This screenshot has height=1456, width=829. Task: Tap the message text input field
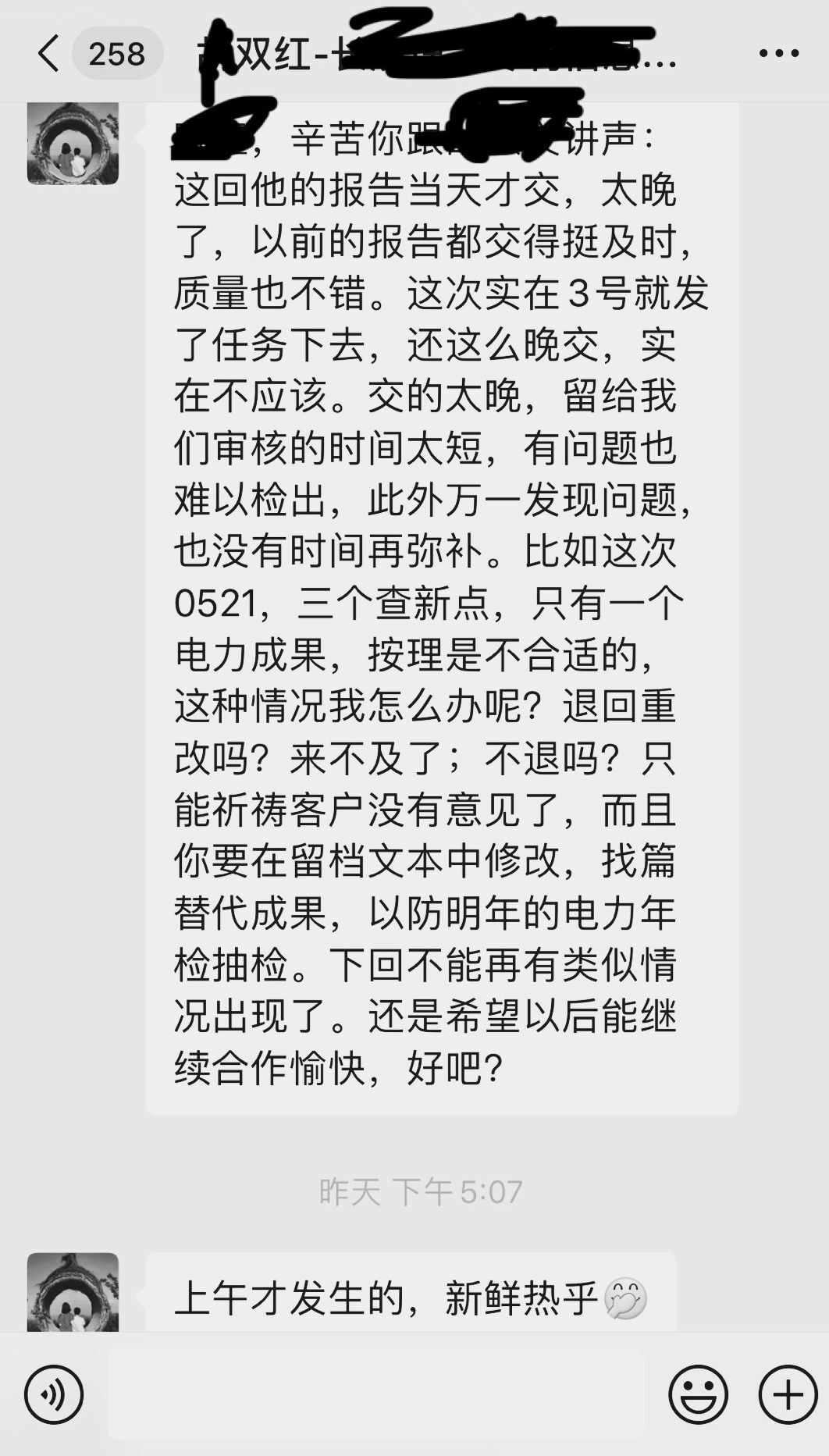[x=376, y=1394]
